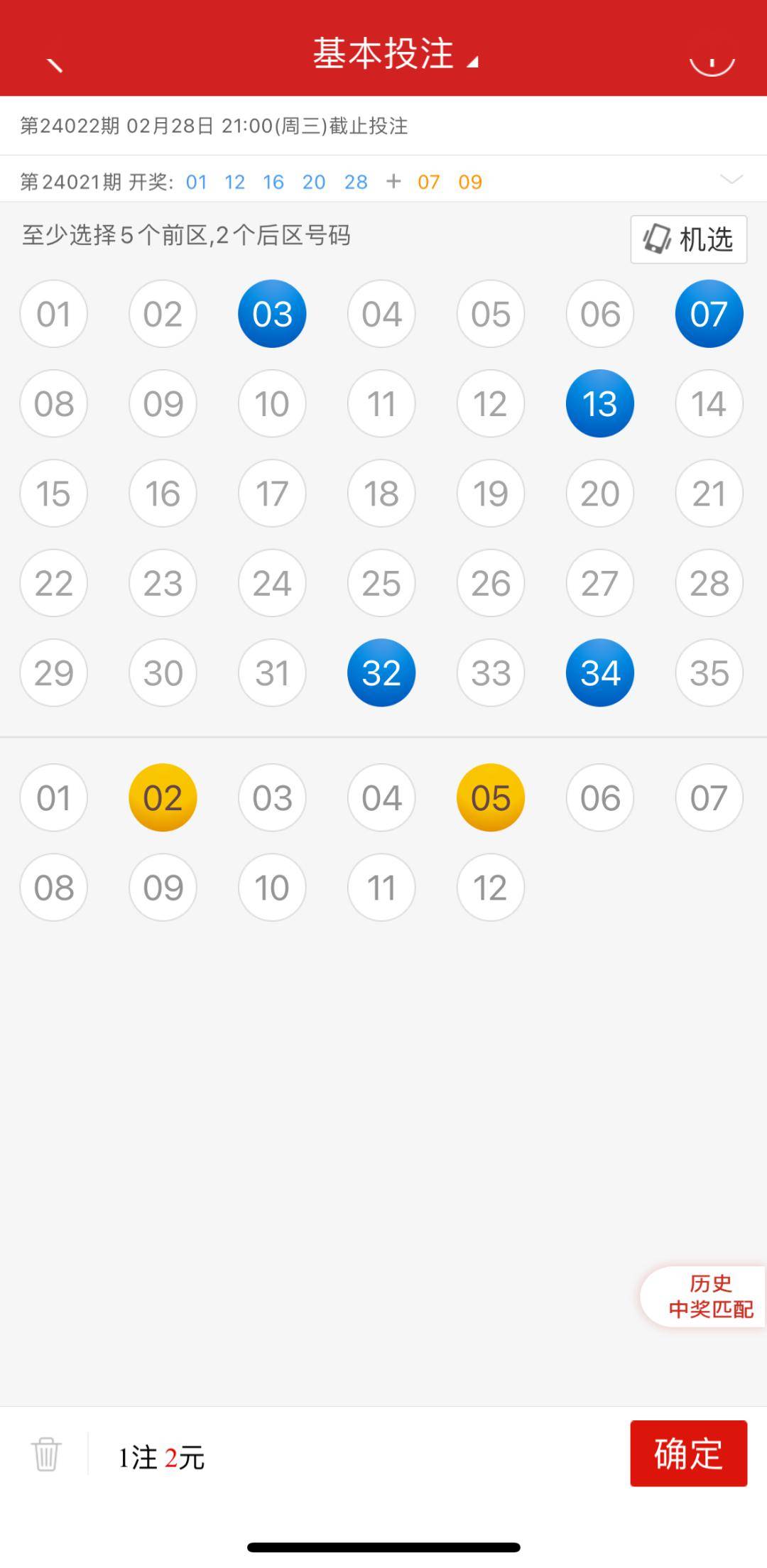This screenshot has height=1568, width=767.
Task: Pick back-zone number 12
Action: point(491,888)
